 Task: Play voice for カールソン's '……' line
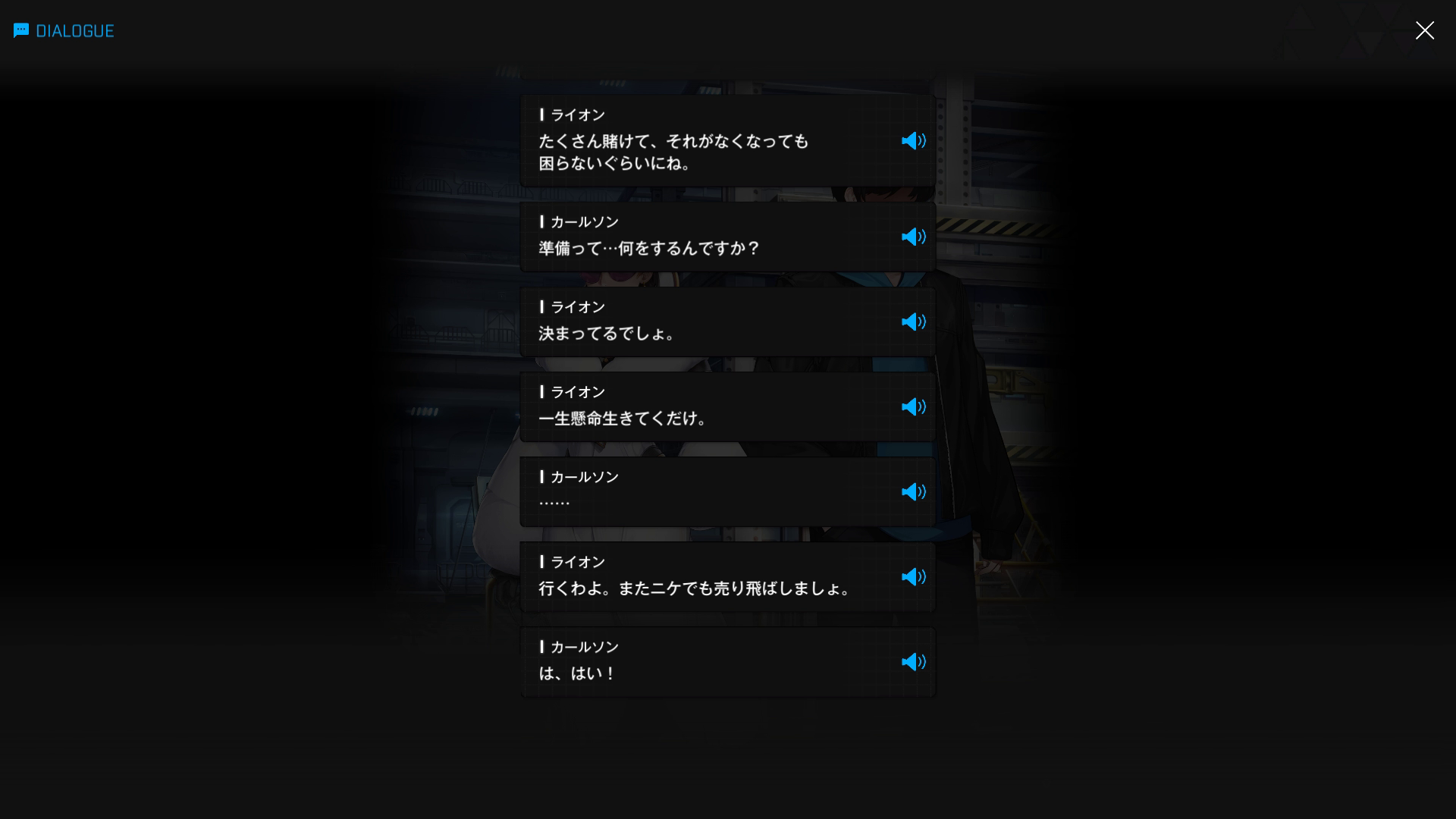tap(913, 492)
